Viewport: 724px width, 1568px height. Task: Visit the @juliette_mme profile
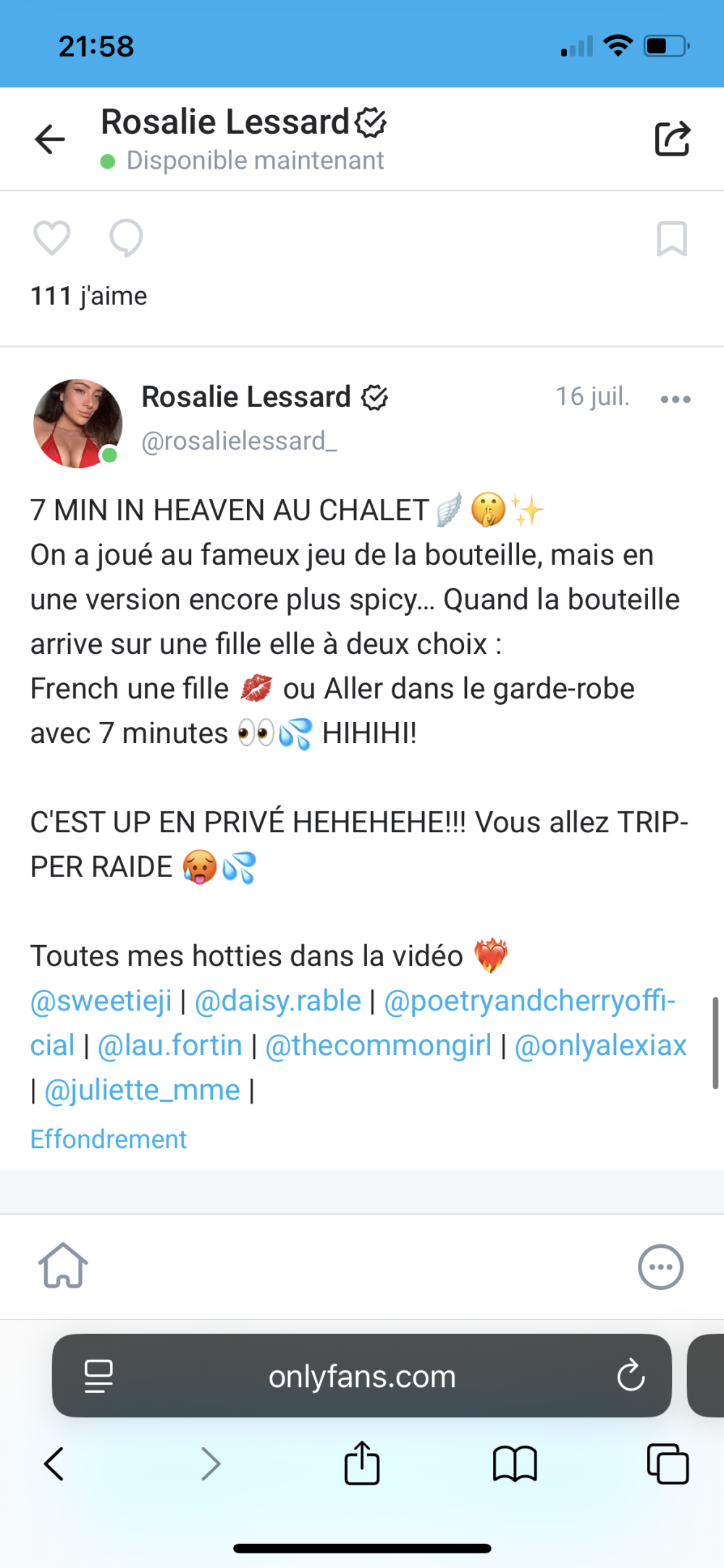(x=142, y=1090)
